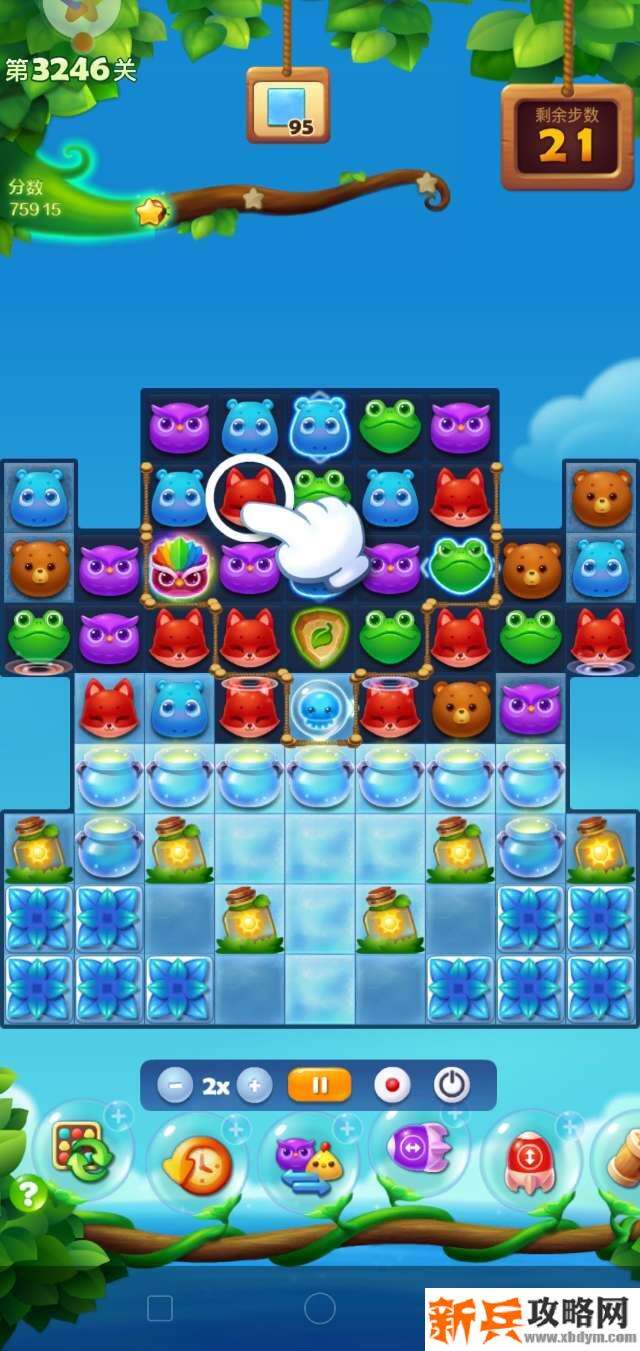The image size is (640, 1351).
Task: Tap the power button in the control bar
Action: pyautogui.click(x=452, y=1085)
